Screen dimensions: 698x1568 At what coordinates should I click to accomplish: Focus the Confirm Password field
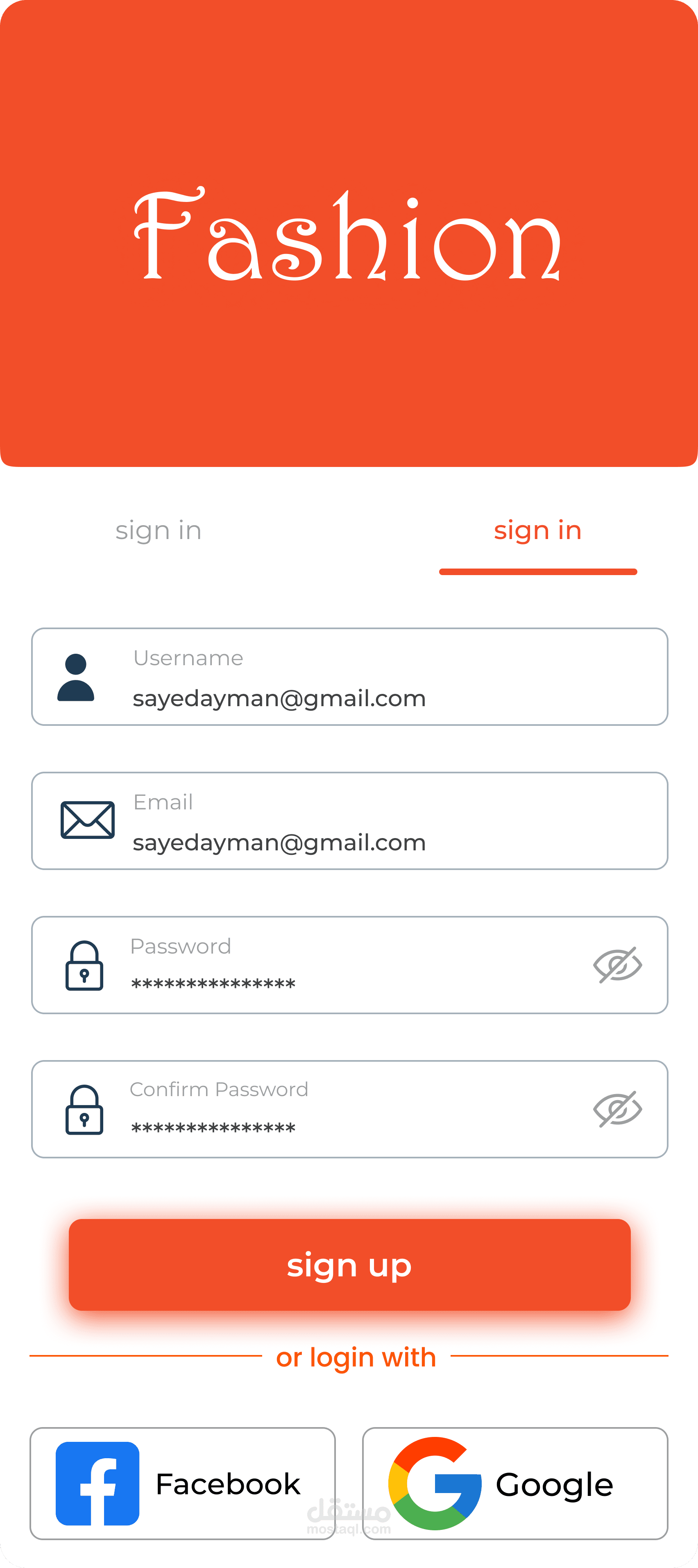click(350, 1110)
